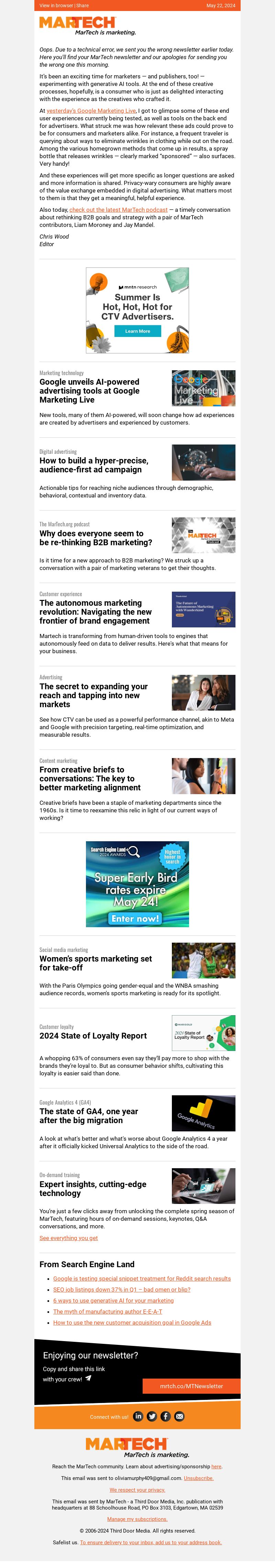Screen dimensions: 275x1568
Task: Open Women's sports marketing article
Action: pos(96,963)
